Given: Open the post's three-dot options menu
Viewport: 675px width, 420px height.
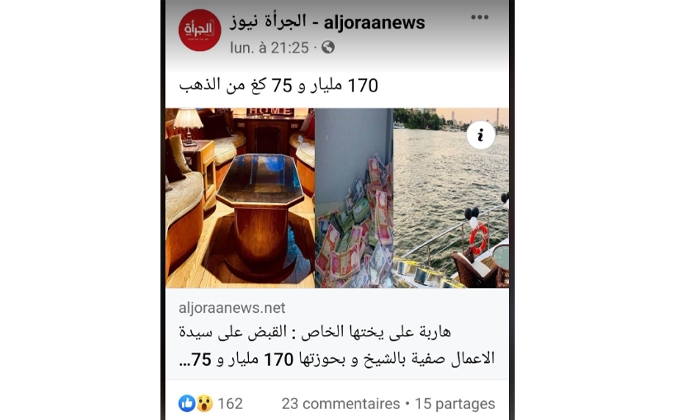Looking at the screenshot, I should point(480,18).
